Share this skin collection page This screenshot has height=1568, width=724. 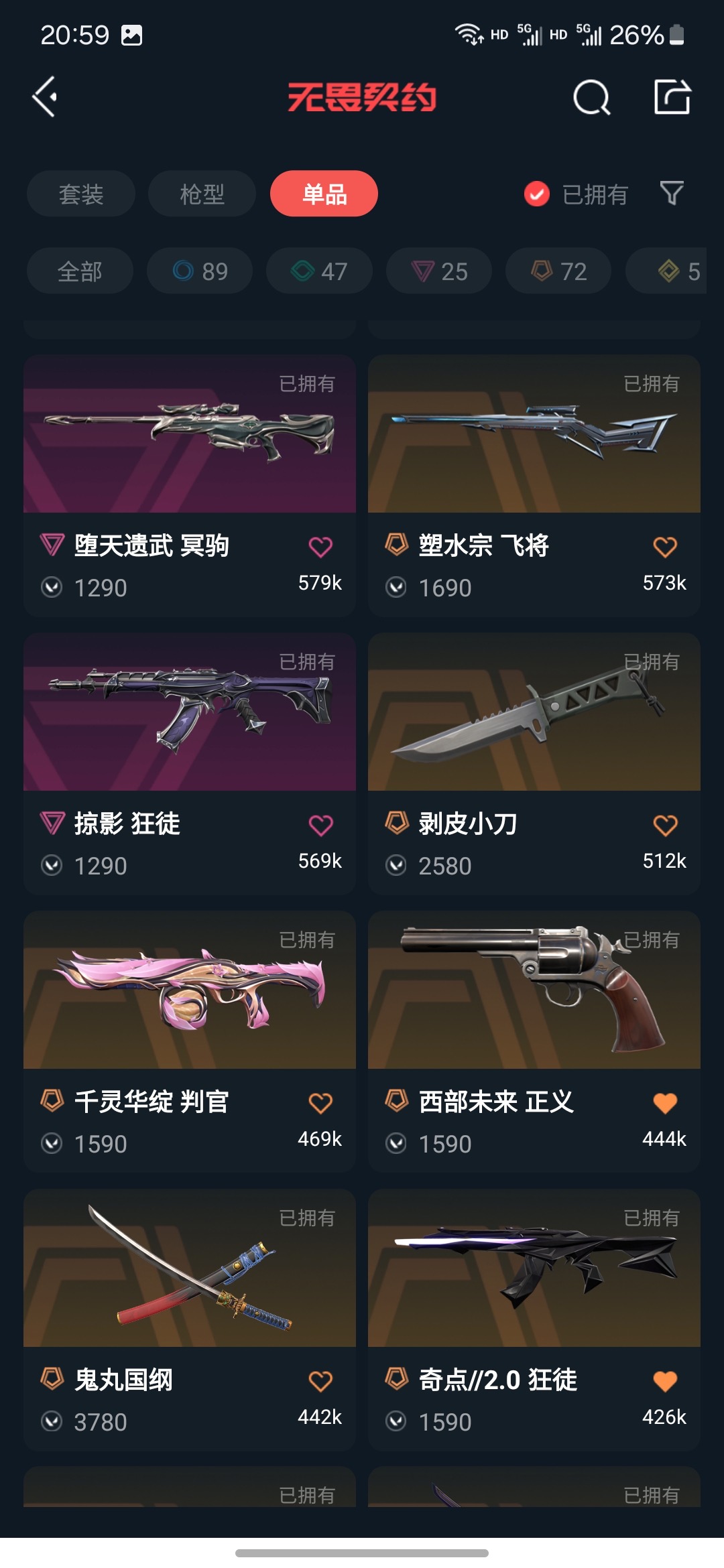672,97
